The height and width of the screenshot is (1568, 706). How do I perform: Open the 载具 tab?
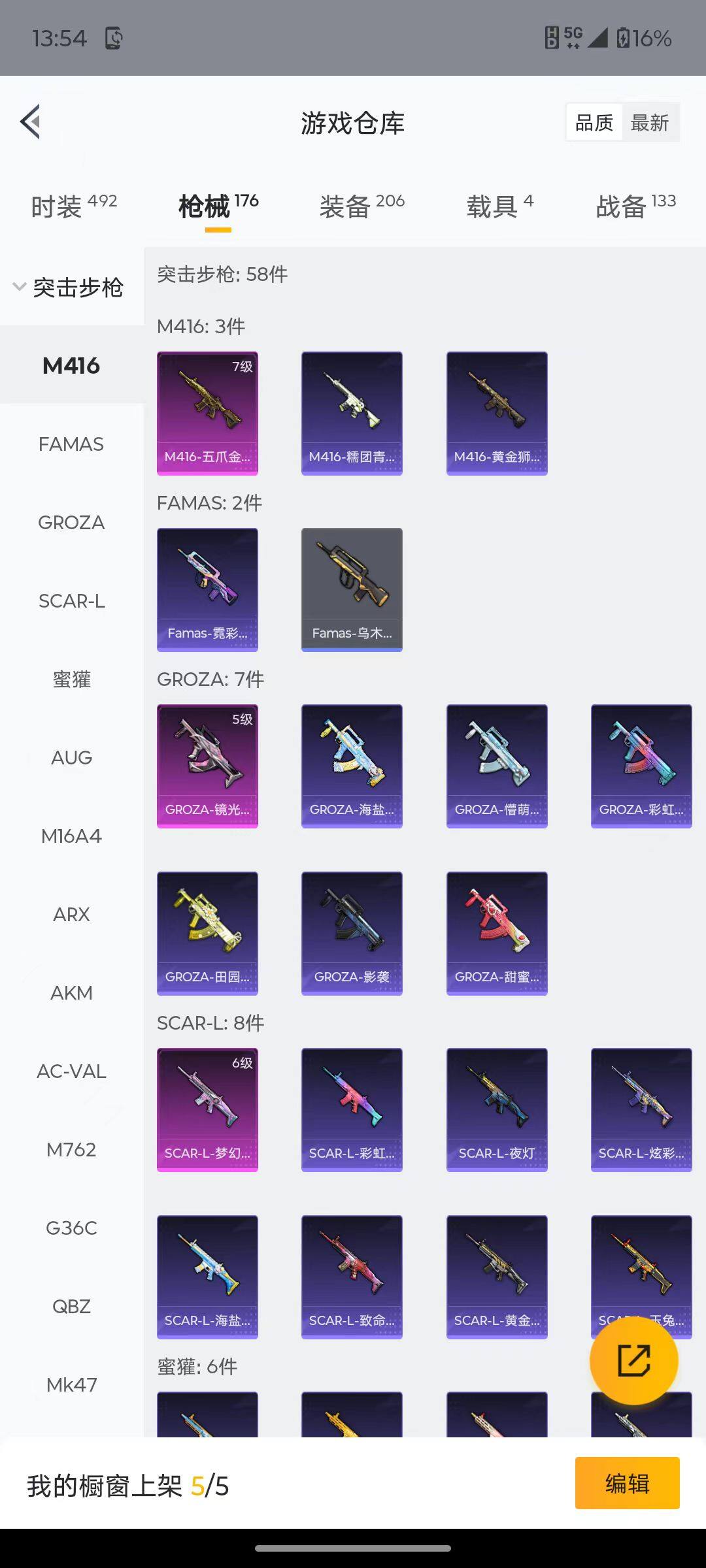[499, 206]
